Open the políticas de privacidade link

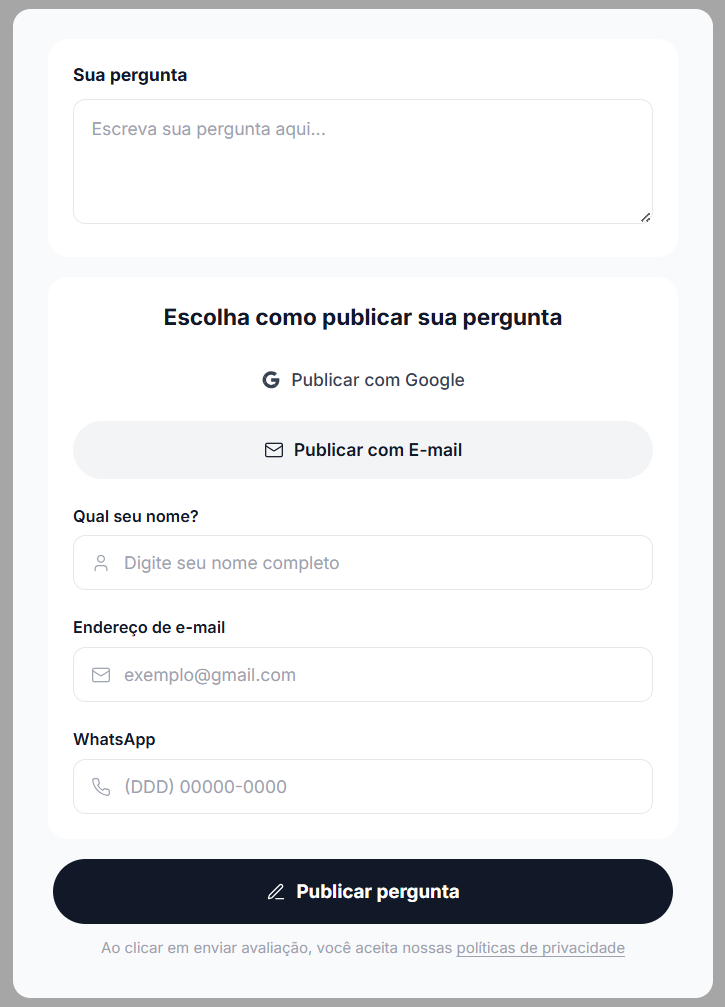pyautogui.click(x=540, y=948)
